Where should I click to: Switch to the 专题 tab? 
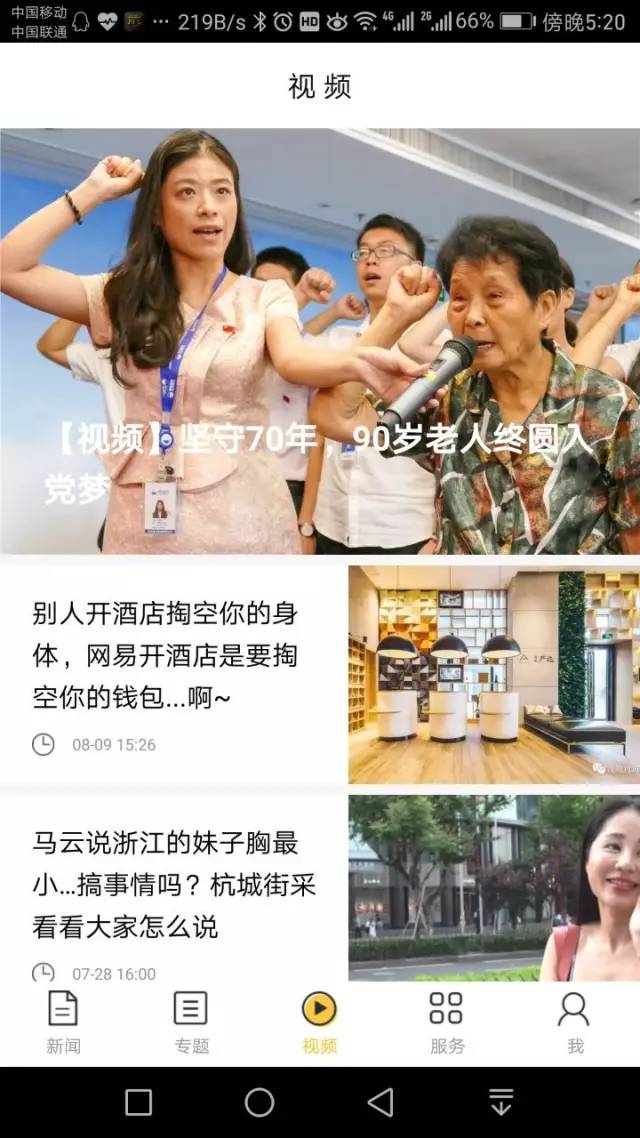click(x=191, y=1022)
